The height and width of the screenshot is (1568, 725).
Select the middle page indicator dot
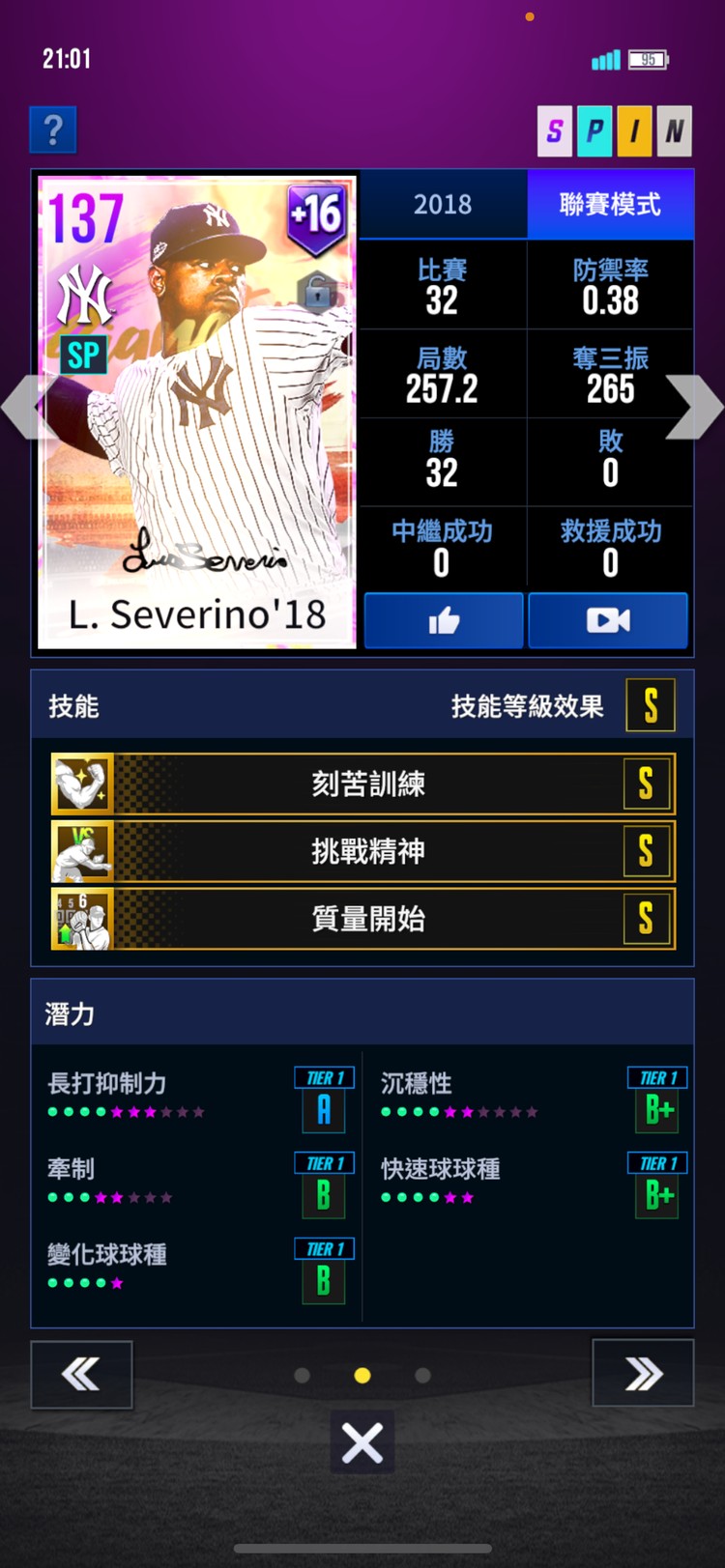click(362, 1375)
